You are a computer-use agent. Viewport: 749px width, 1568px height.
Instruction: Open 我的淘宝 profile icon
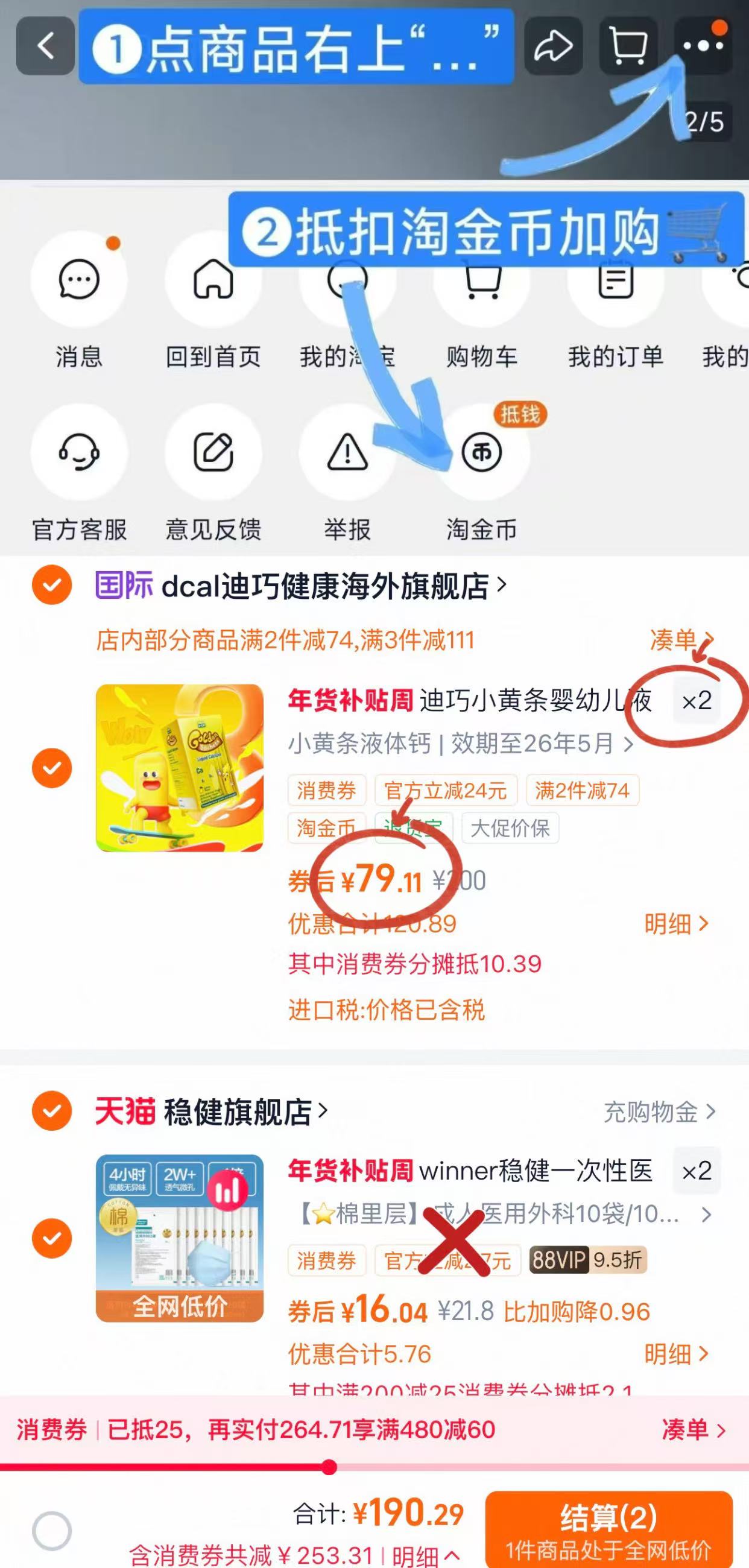pos(347,280)
